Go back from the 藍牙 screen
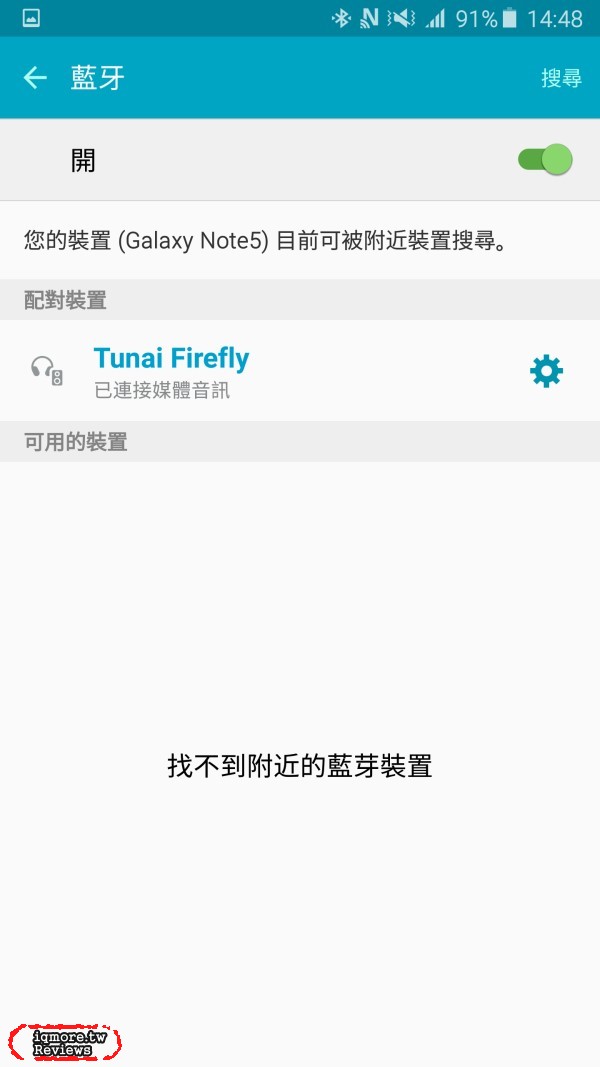This screenshot has height=1067, width=600. (35, 78)
